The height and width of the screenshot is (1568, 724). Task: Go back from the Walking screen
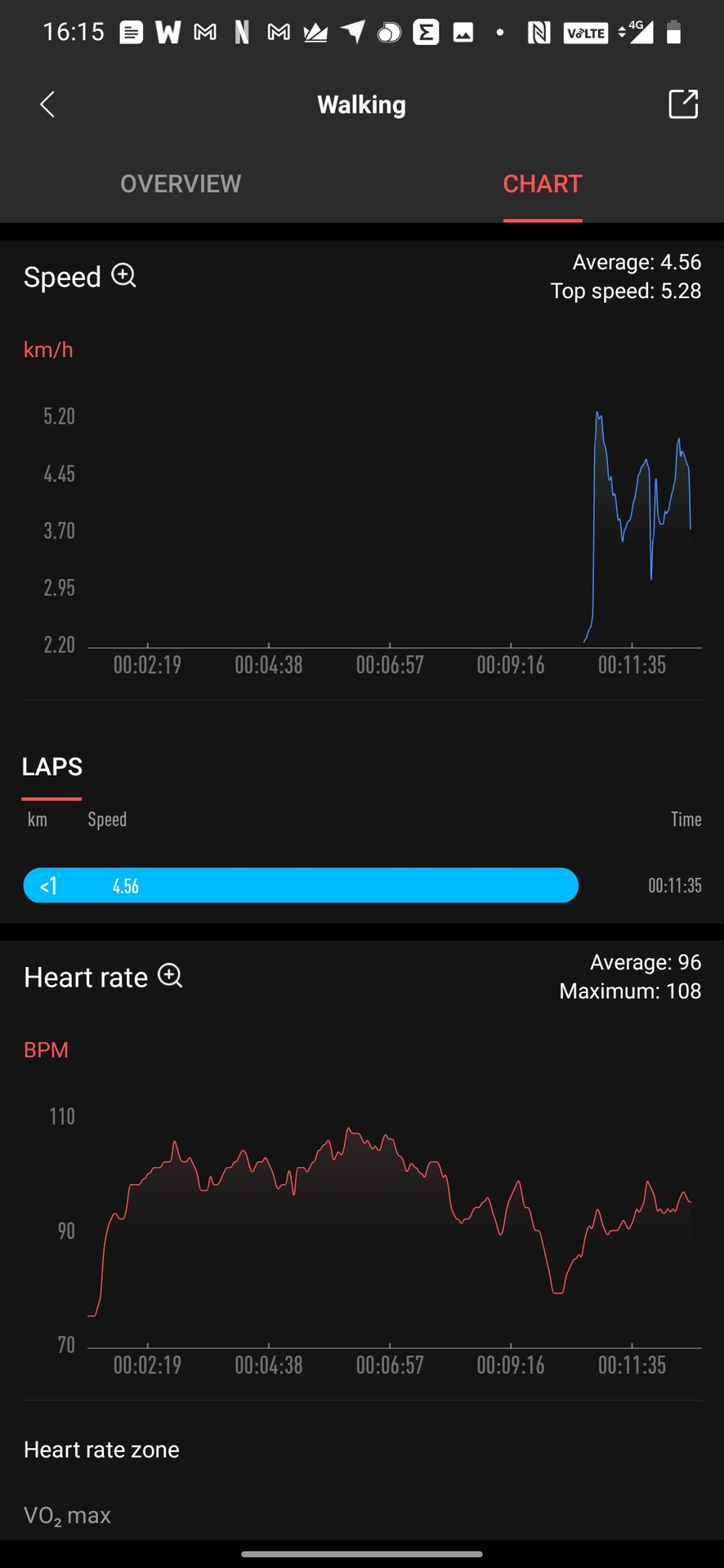coord(47,105)
